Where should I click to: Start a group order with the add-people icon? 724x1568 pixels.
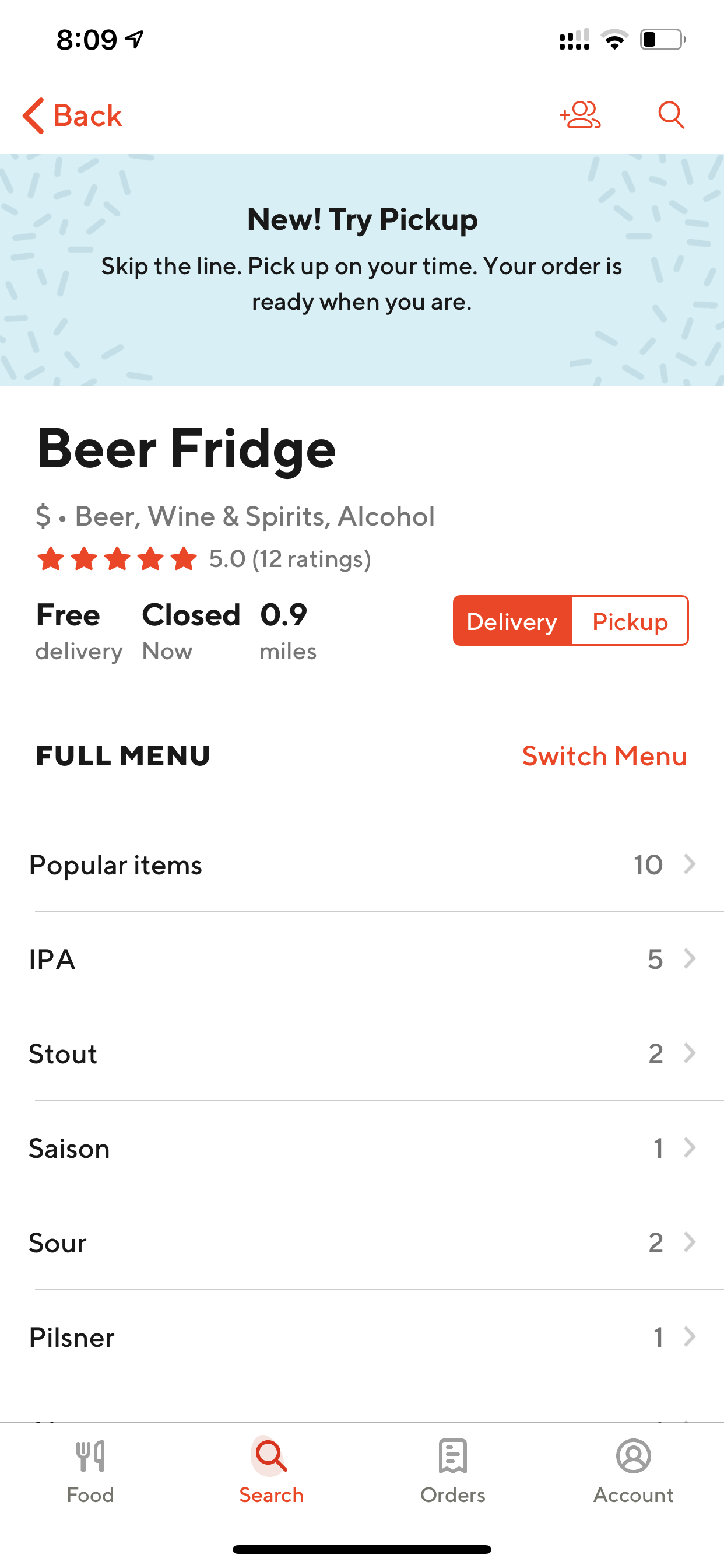pos(580,114)
